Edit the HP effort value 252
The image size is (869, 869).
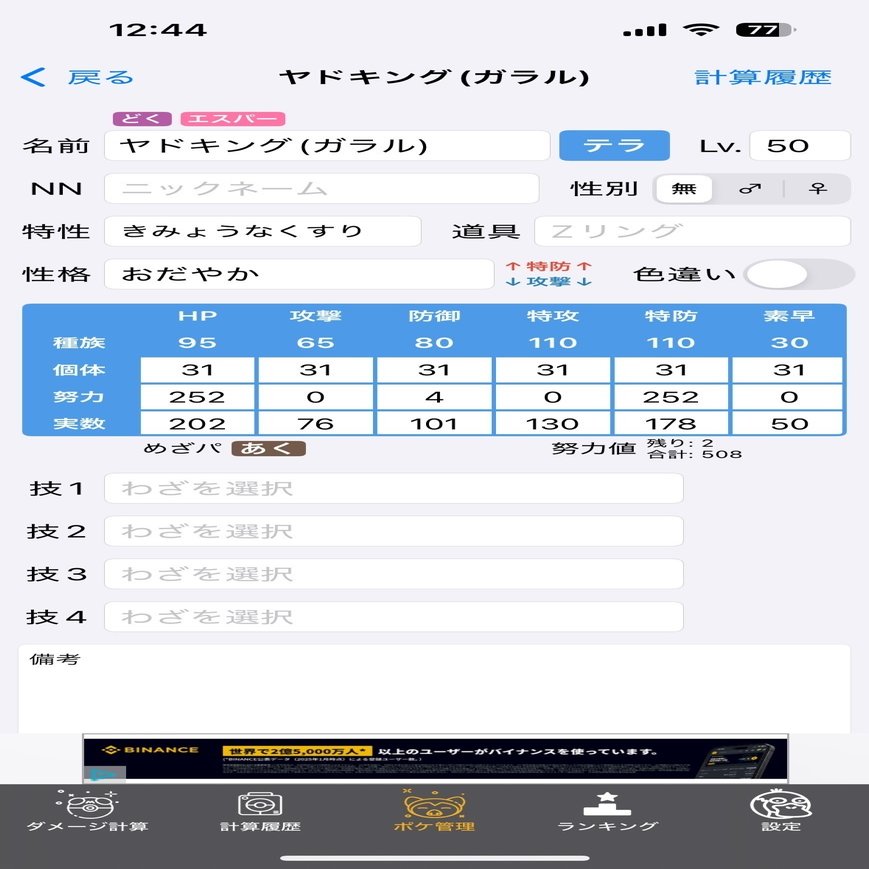pos(197,396)
